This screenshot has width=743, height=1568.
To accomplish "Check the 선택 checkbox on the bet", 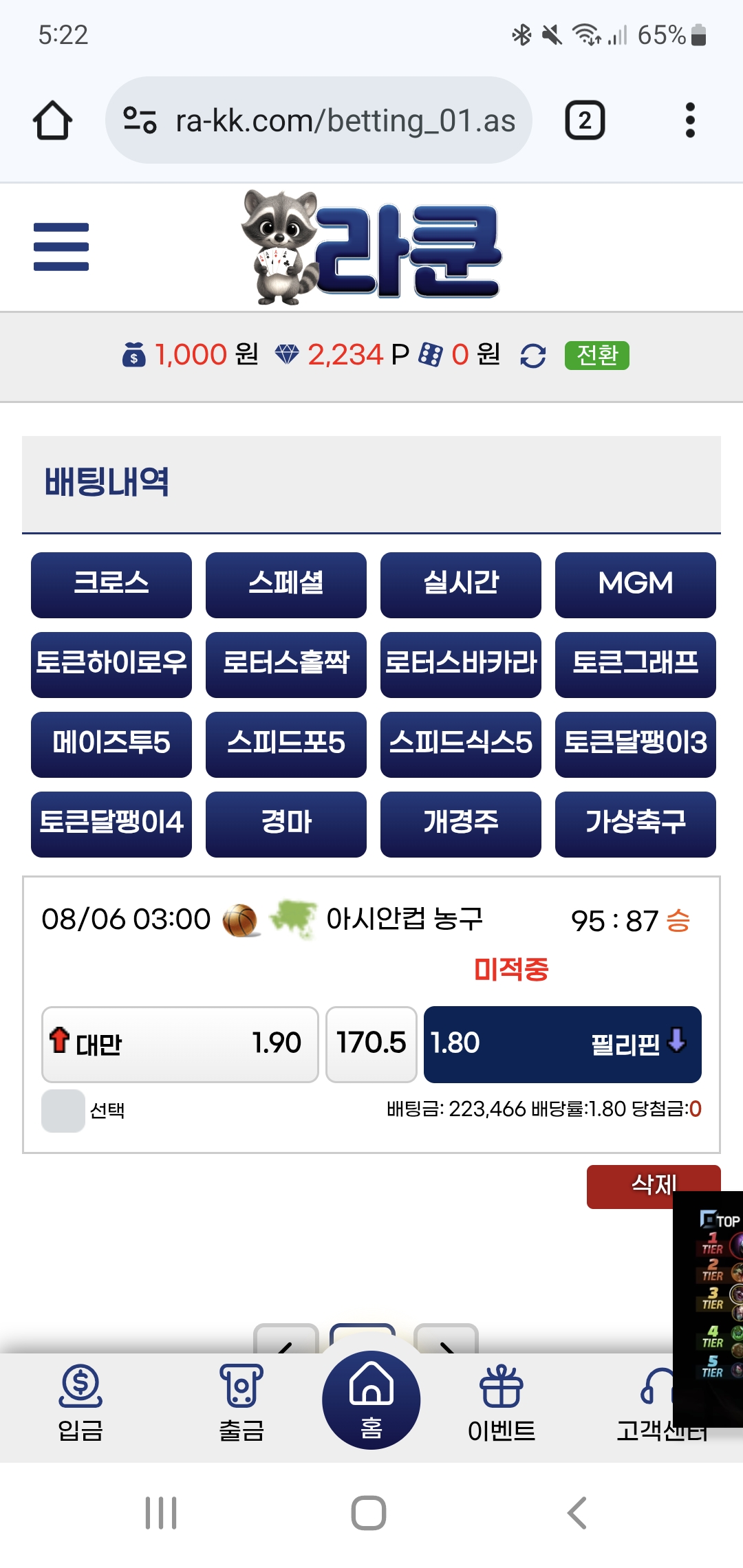I will [x=63, y=1111].
